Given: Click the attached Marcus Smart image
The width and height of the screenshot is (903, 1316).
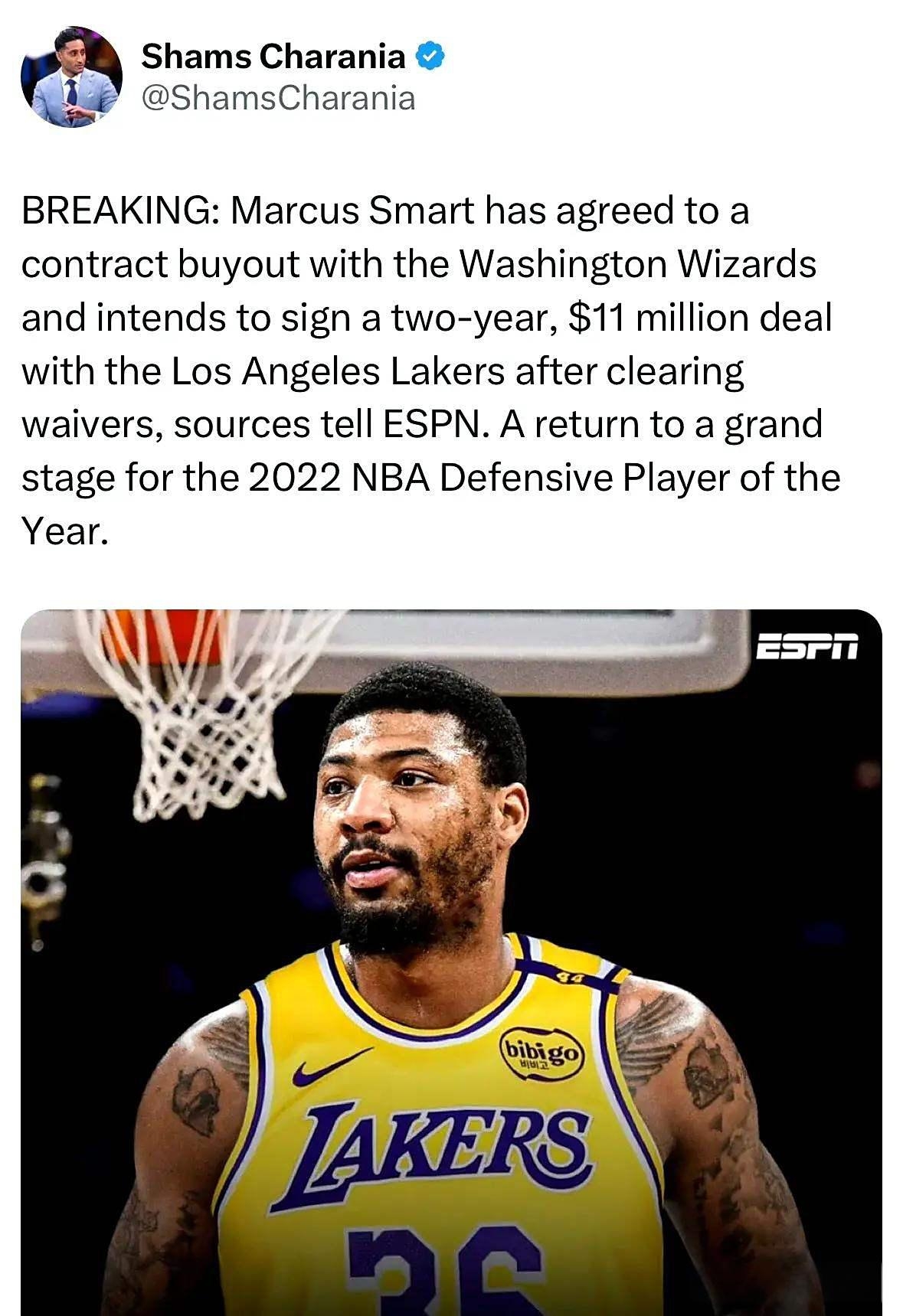Looking at the screenshot, I should click(x=451, y=957).
